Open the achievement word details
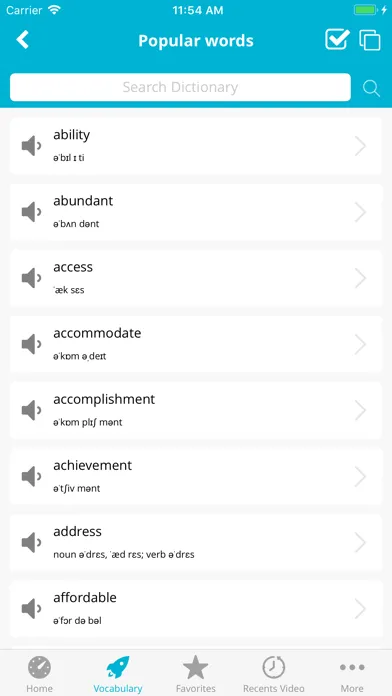Viewport: 392px width, 696px height. click(x=196, y=476)
